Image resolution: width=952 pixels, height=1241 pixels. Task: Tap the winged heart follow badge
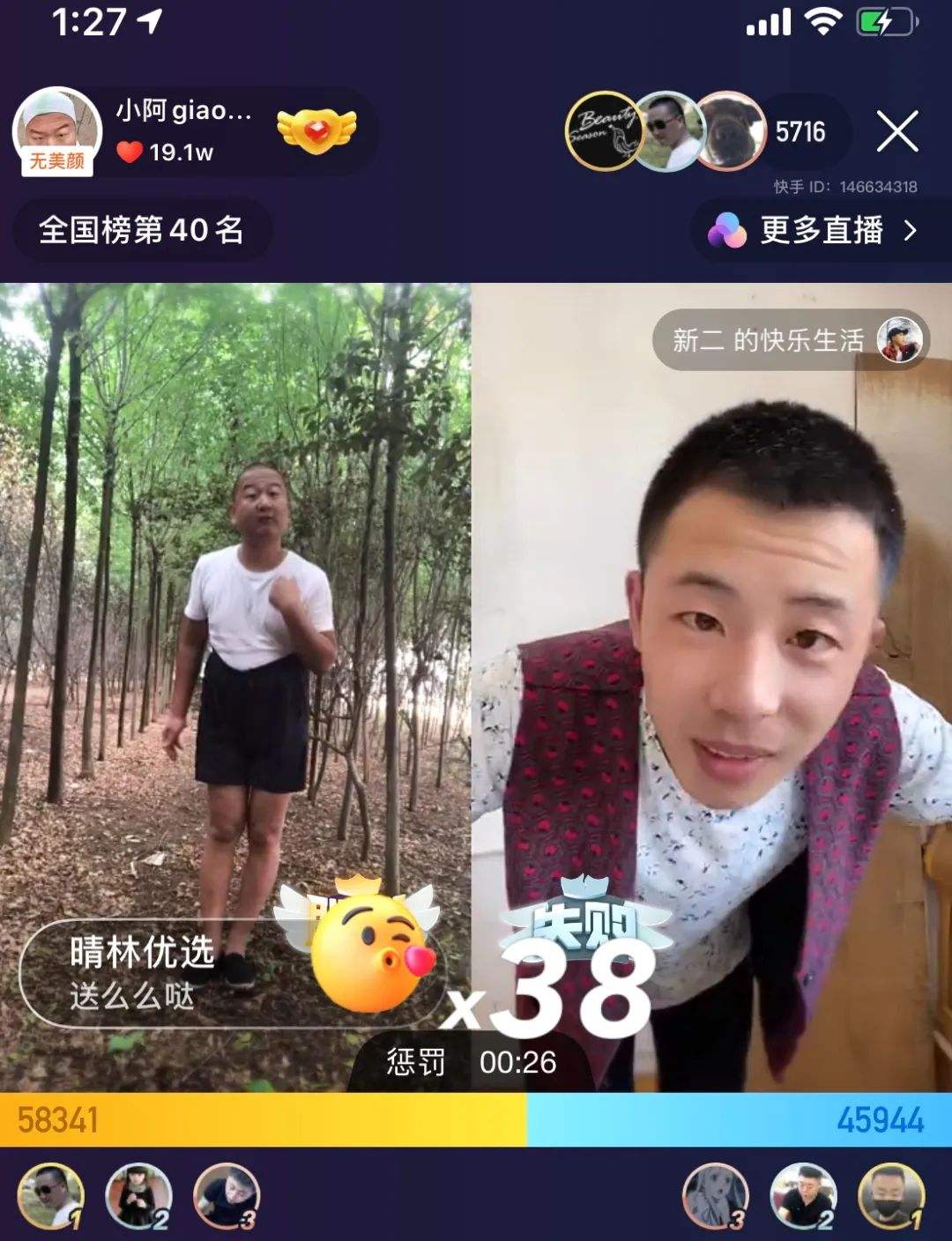[316, 130]
